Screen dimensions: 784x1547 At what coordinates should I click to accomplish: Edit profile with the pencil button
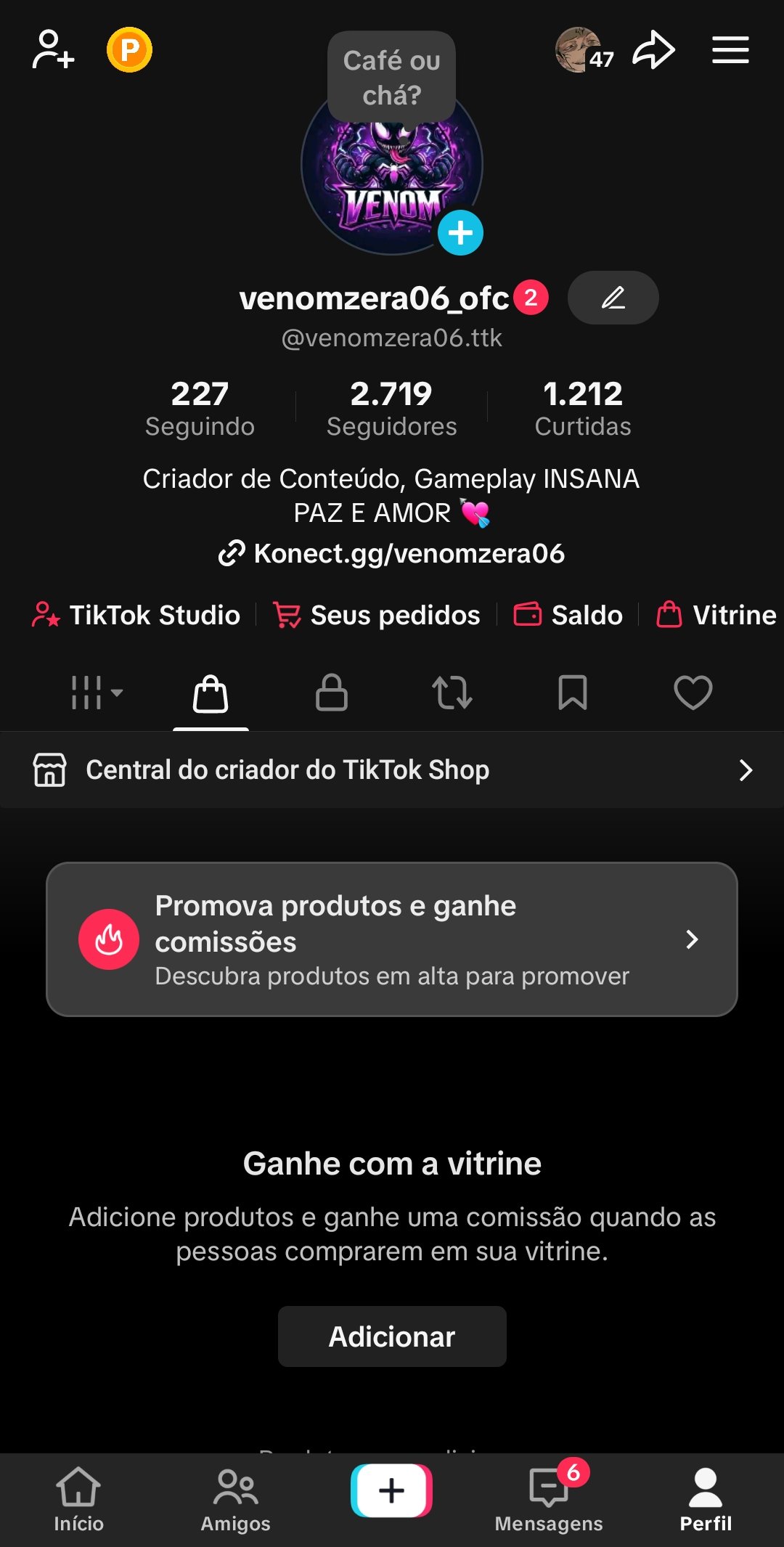613,298
